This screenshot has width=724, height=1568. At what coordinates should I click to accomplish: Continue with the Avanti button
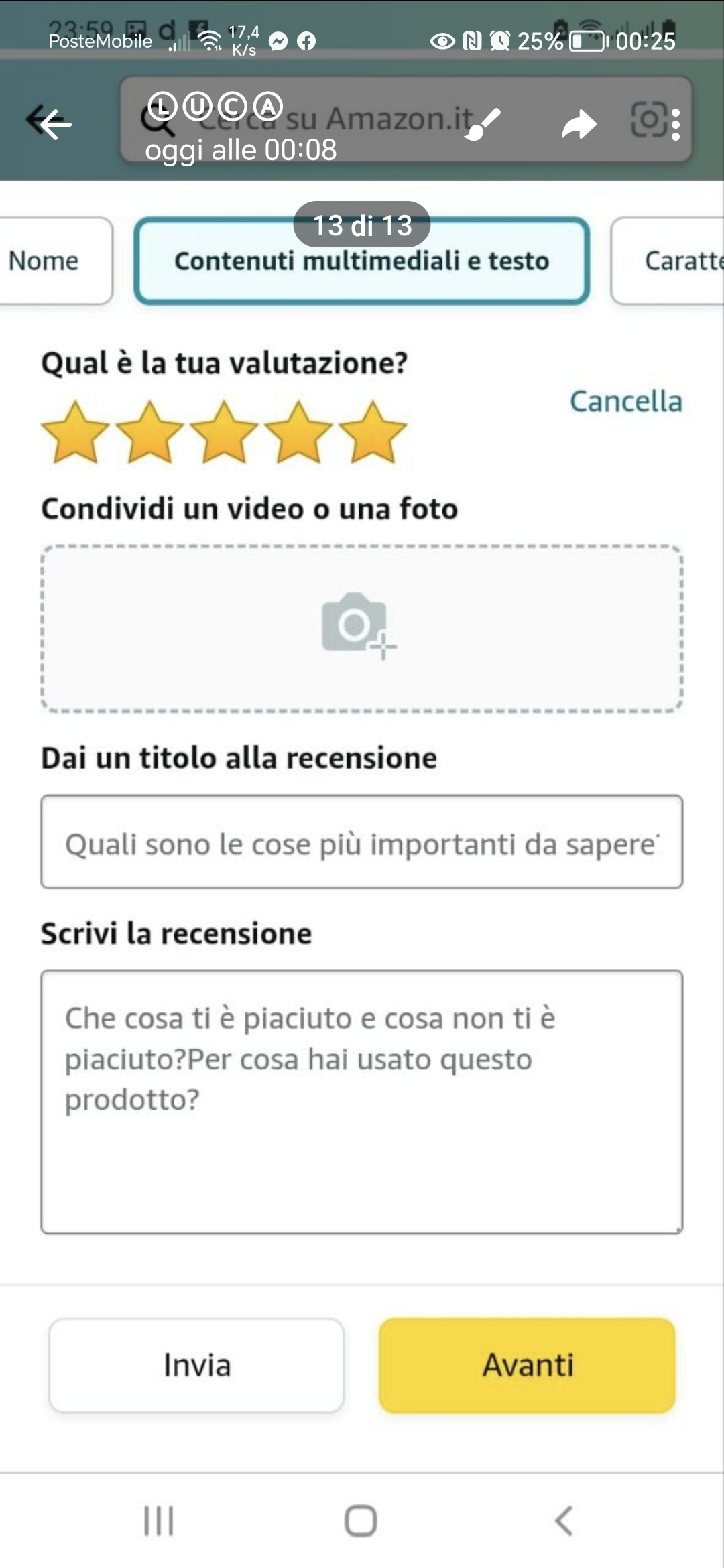click(x=527, y=1365)
